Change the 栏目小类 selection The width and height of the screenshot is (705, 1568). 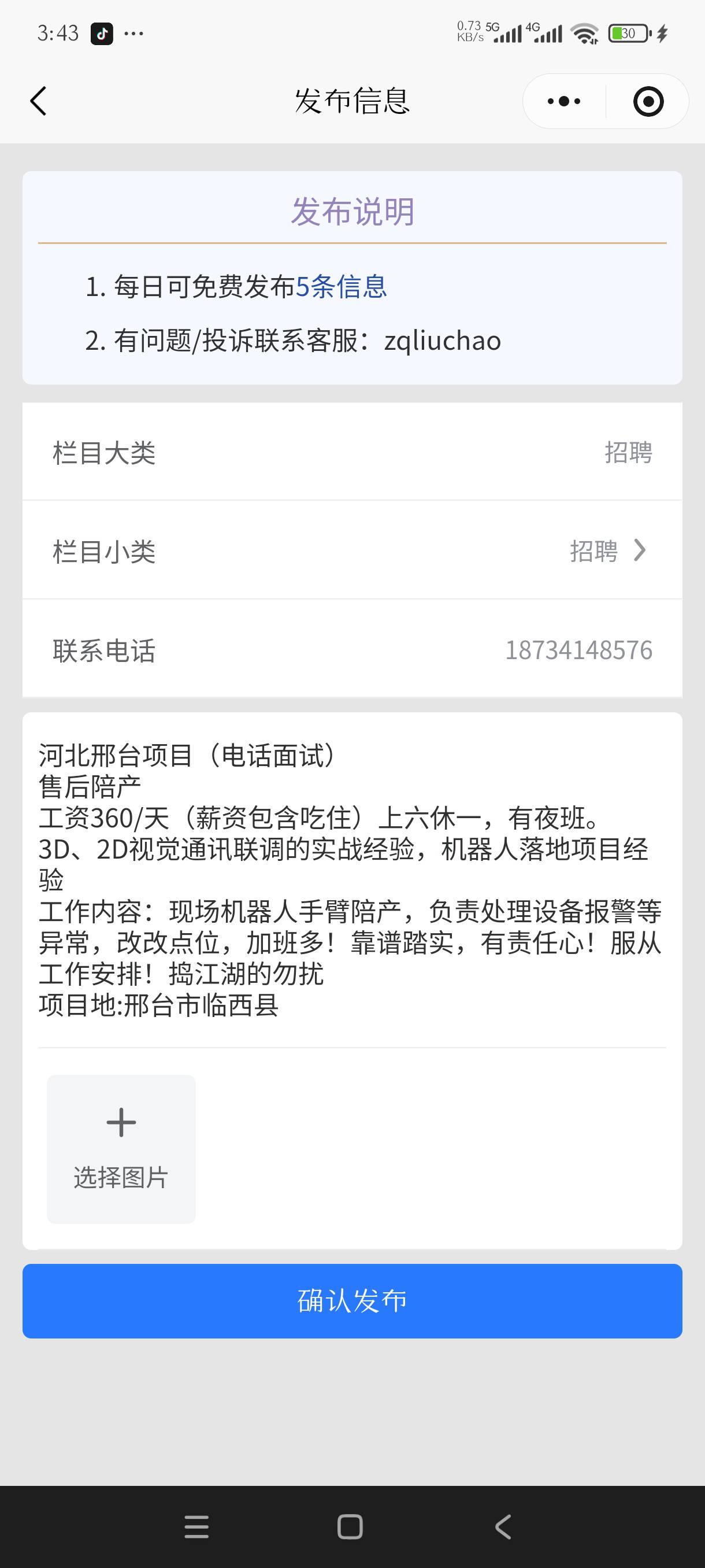point(607,551)
